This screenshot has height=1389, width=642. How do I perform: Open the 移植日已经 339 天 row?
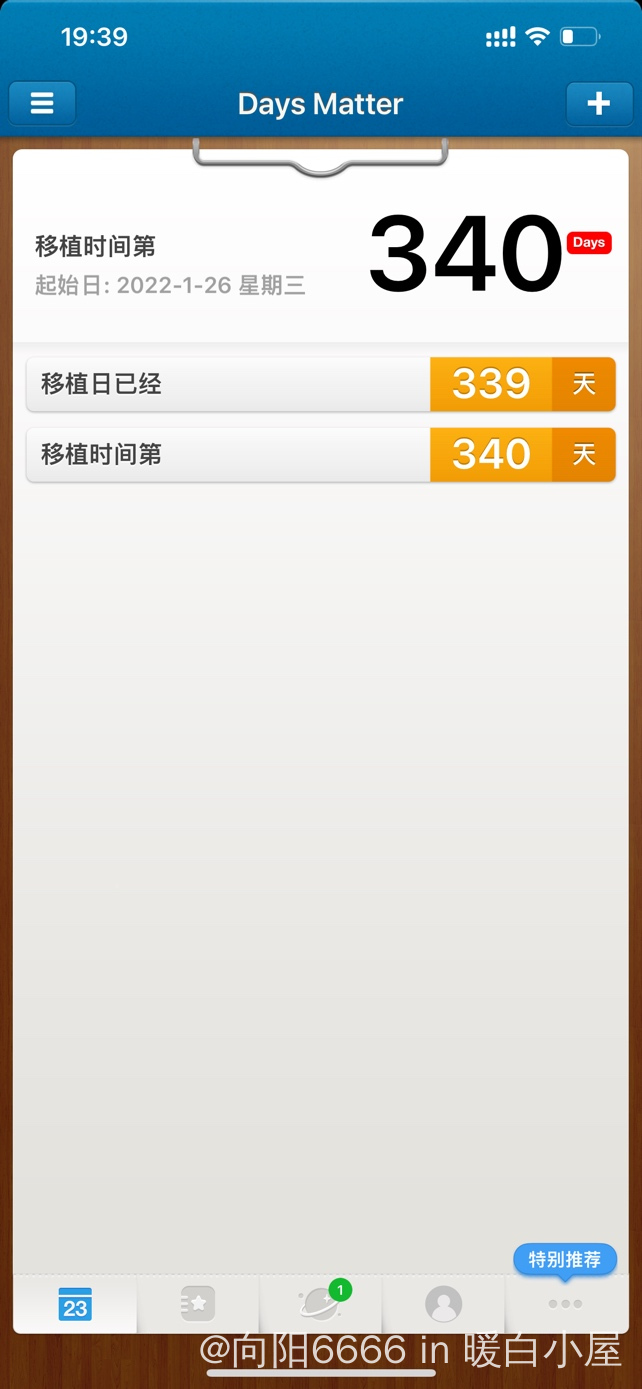[x=321, y=384]
